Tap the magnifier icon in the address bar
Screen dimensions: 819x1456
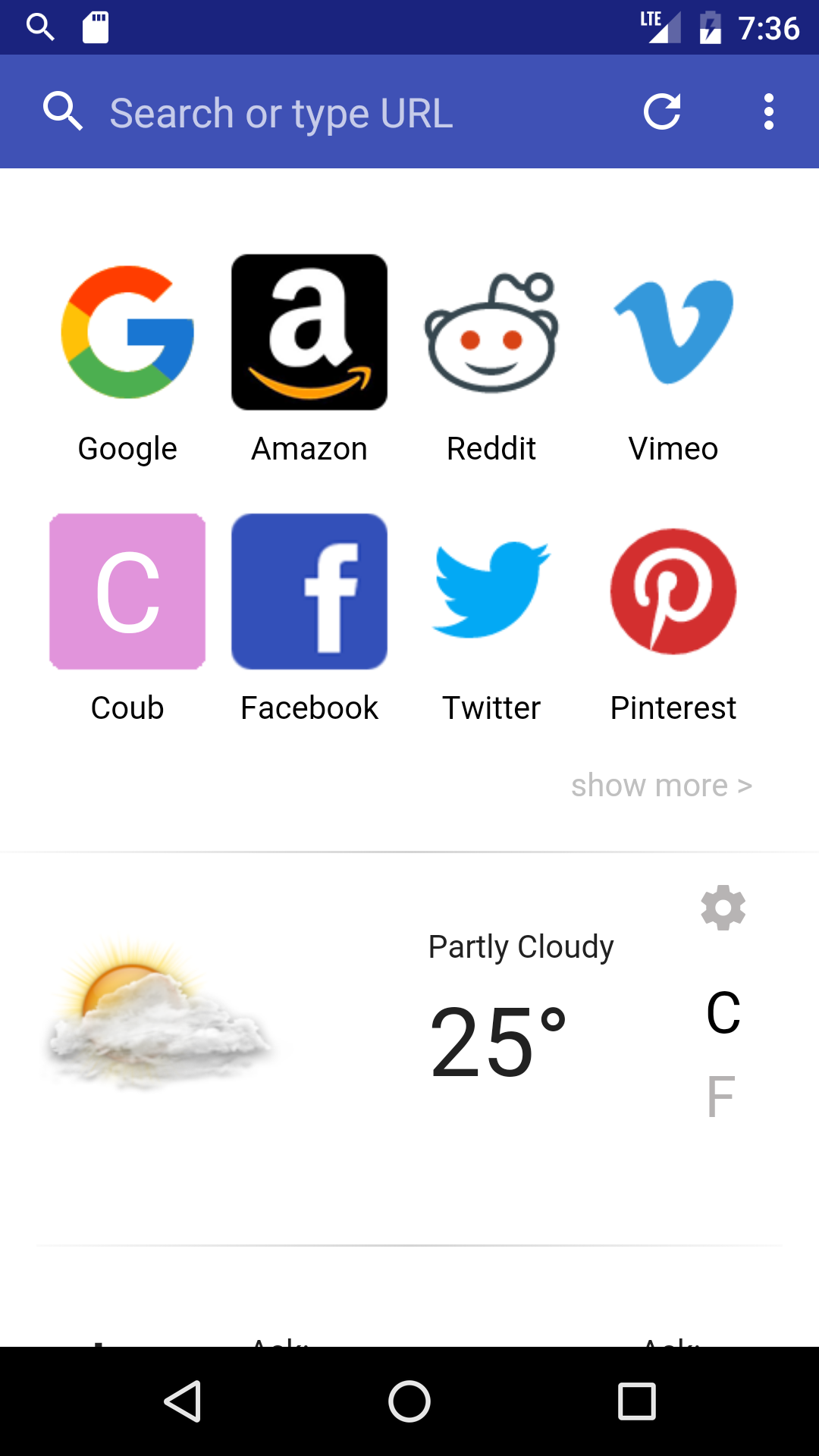64,111
